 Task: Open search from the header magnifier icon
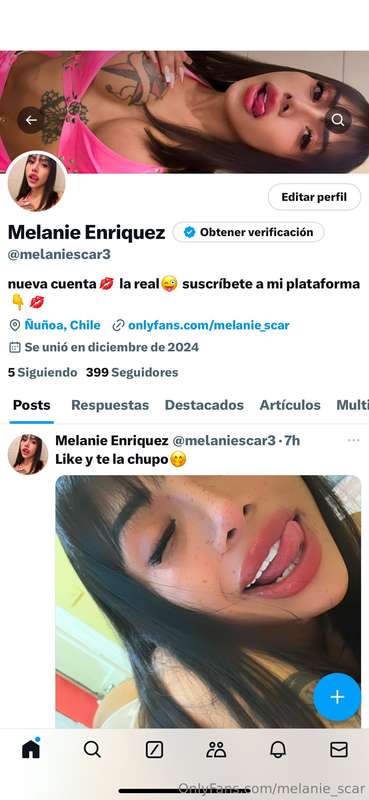point(338,120)
